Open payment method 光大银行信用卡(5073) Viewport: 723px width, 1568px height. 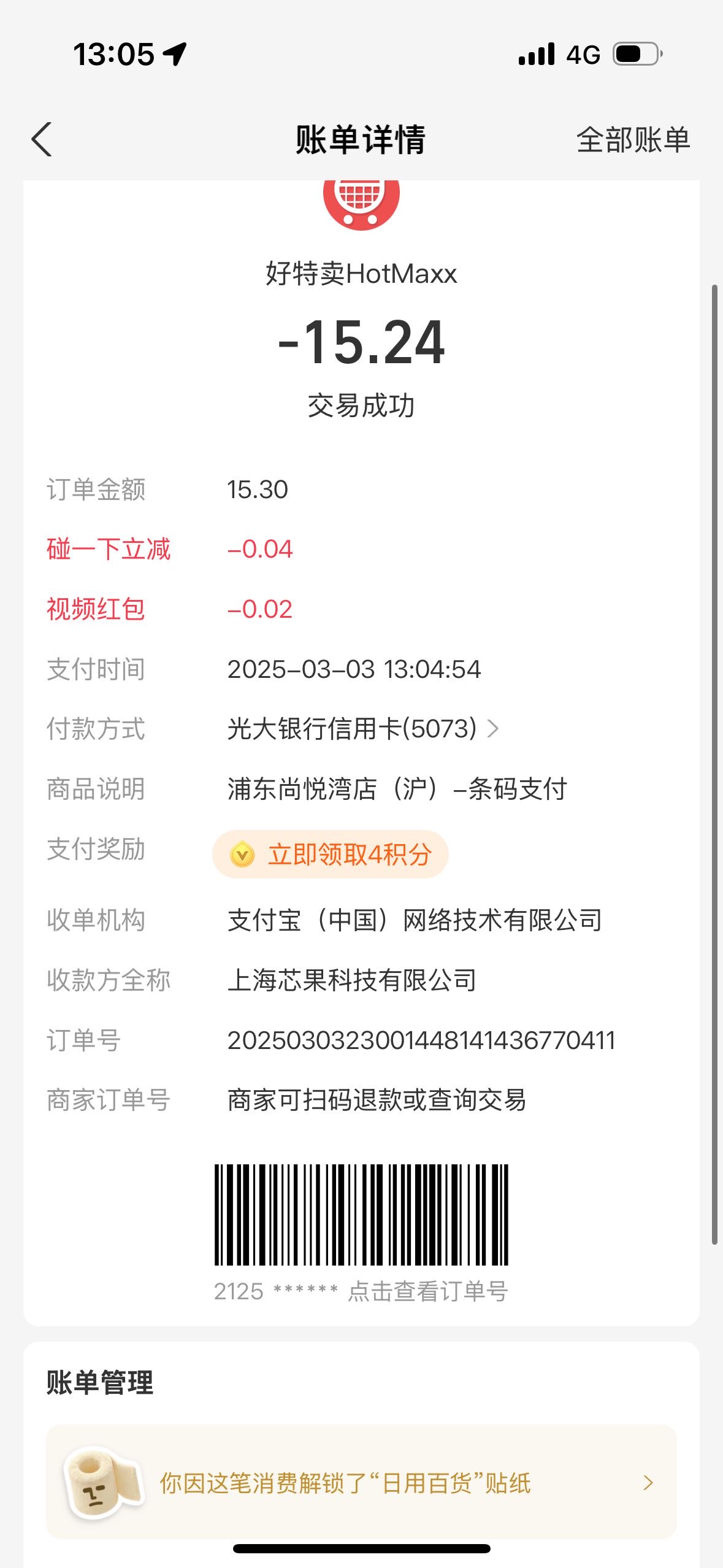[363, 729]
